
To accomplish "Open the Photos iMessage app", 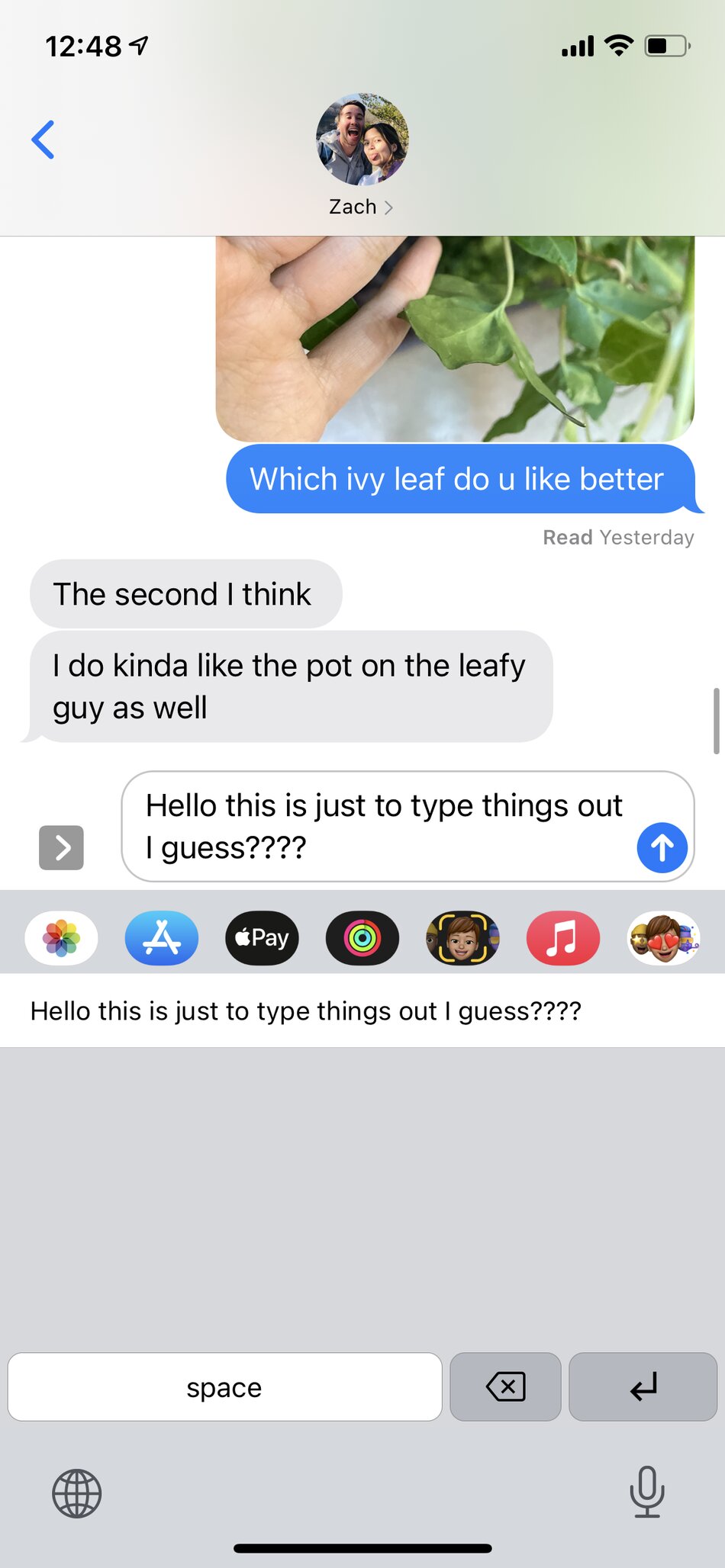I will pyautogui.click(x=61, y=938).
